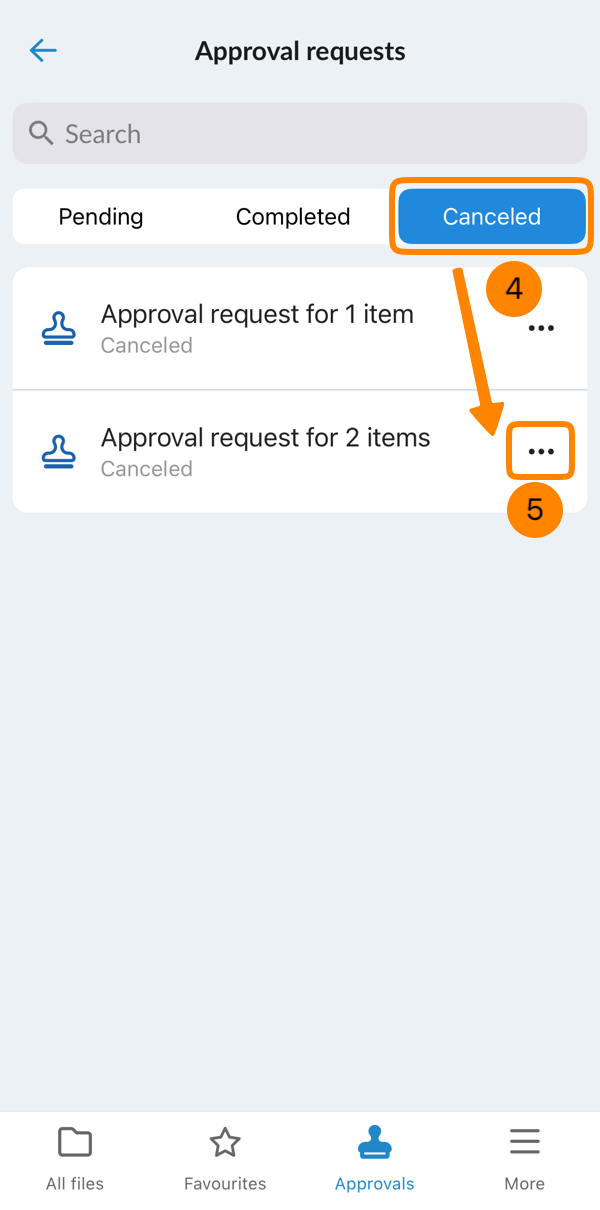Open Approval request for 2 items

tap(265, 451)
